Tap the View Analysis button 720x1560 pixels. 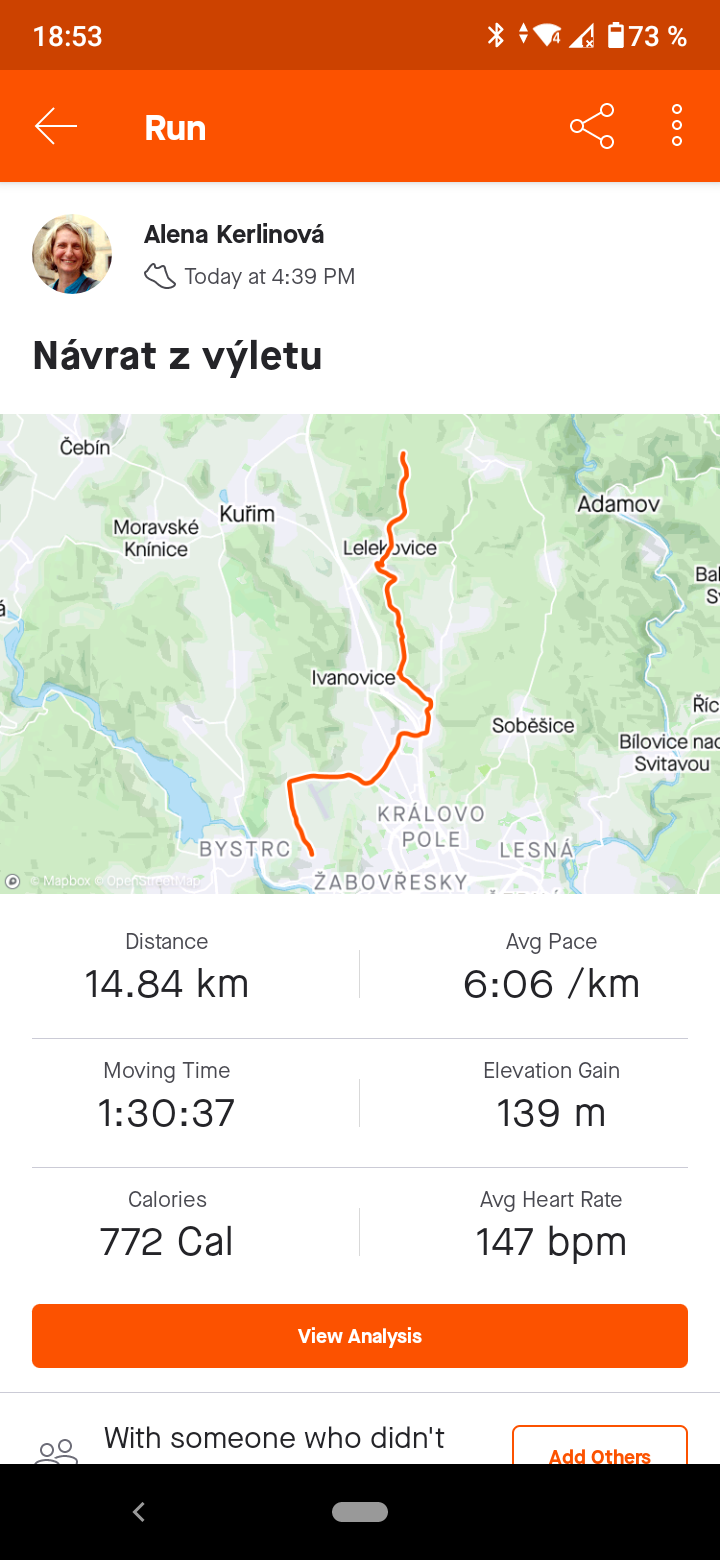click(360, 1336)
